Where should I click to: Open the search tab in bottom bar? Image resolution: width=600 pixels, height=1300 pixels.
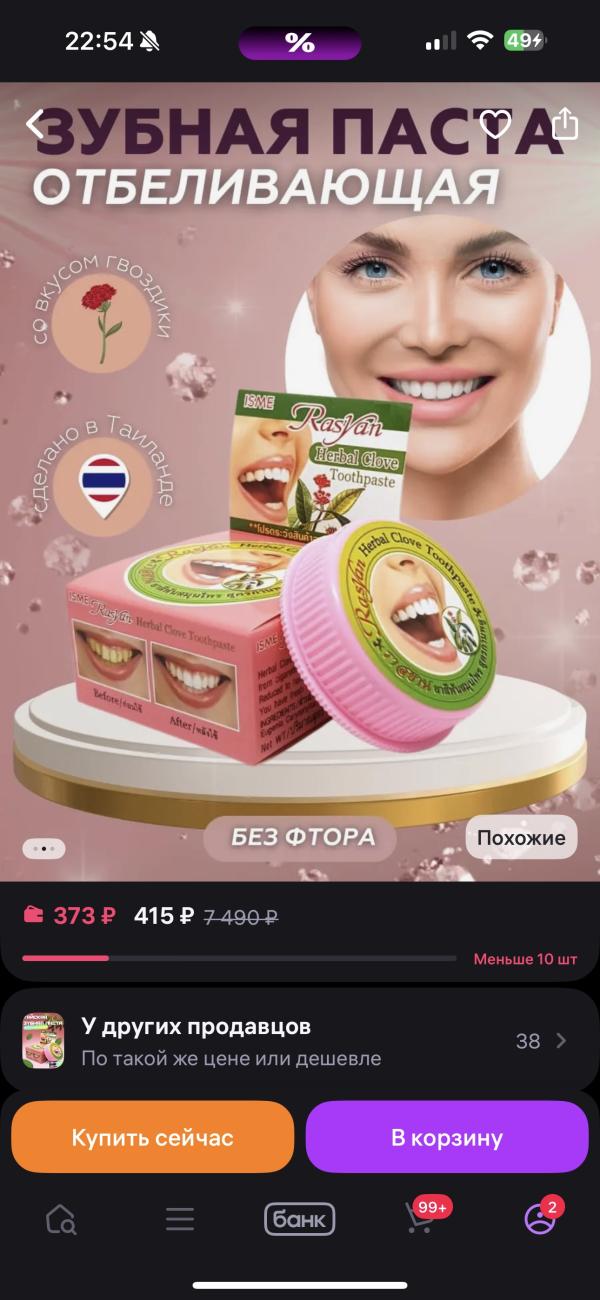click(61, 1219)
